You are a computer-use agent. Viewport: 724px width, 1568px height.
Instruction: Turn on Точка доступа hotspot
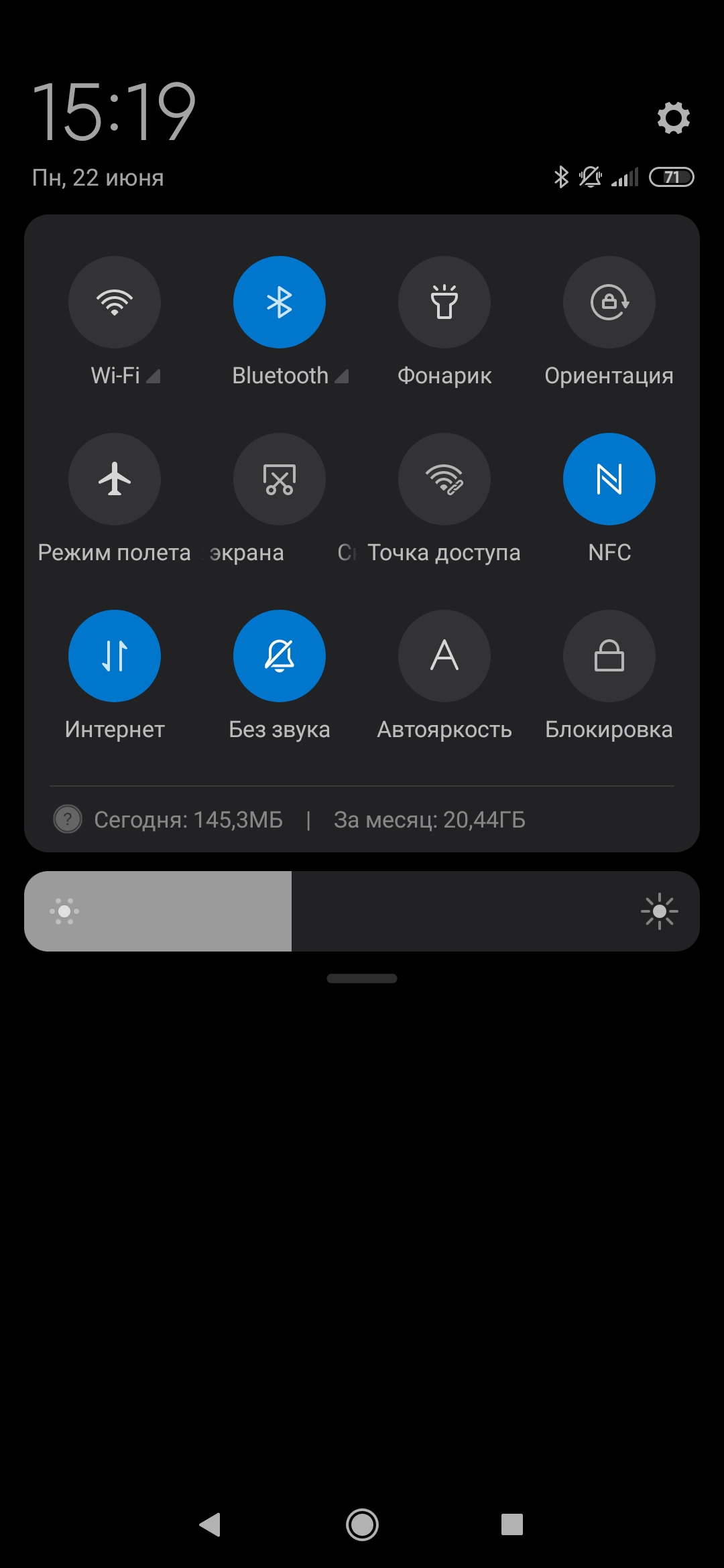(x=444, y=479)
